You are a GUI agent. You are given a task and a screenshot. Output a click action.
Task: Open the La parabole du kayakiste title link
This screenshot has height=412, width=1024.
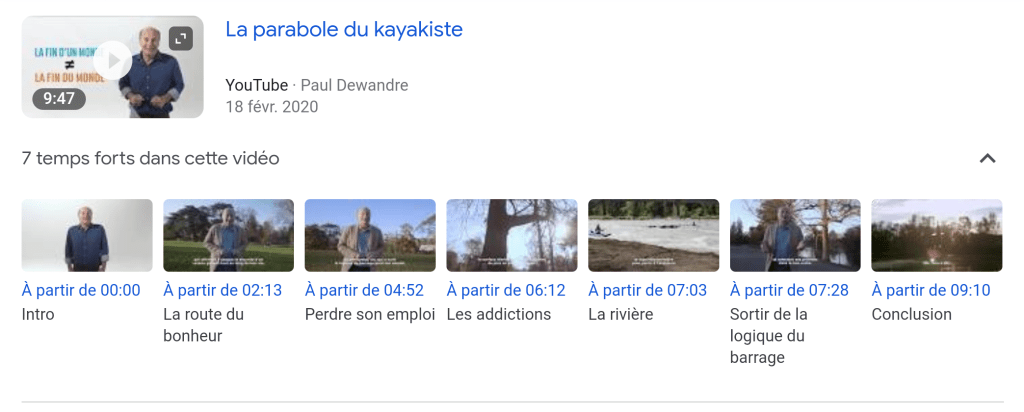pyautogui.click(x=344, y=30)
